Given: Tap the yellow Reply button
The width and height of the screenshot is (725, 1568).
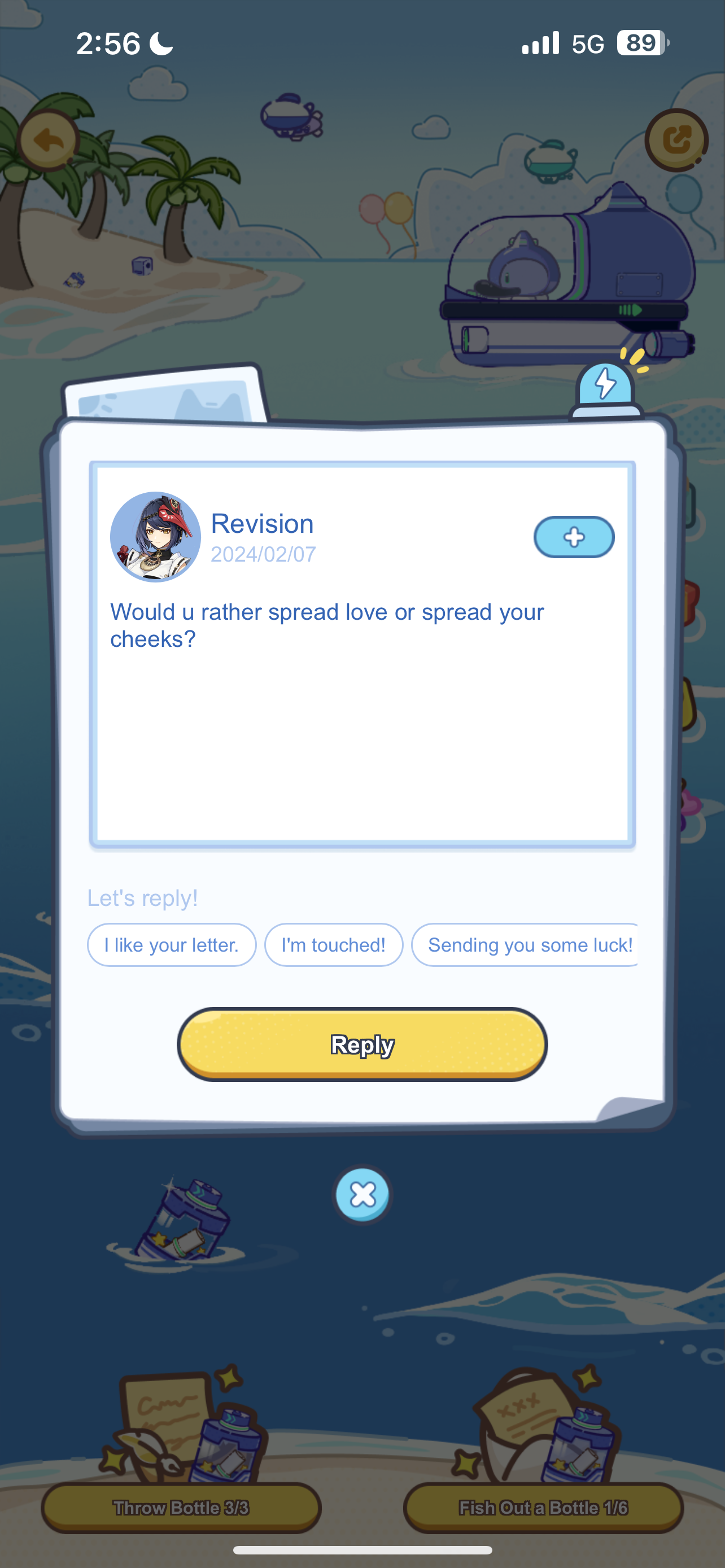Looking at the screenshot, I should [x=362, y=1044].
